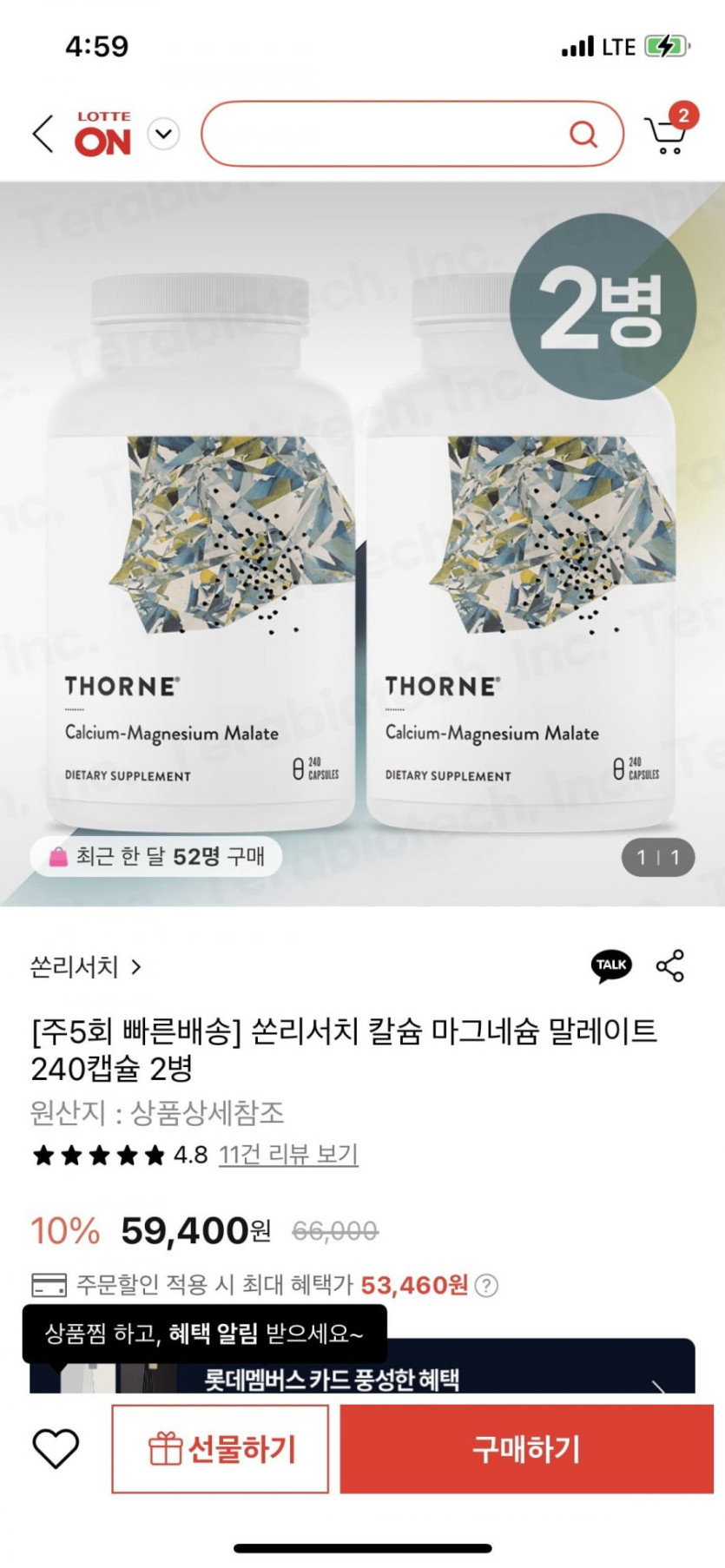Tap the magnifier search icon
The width and height of the screenshot is (725, 1568).
tap(583, 134)
